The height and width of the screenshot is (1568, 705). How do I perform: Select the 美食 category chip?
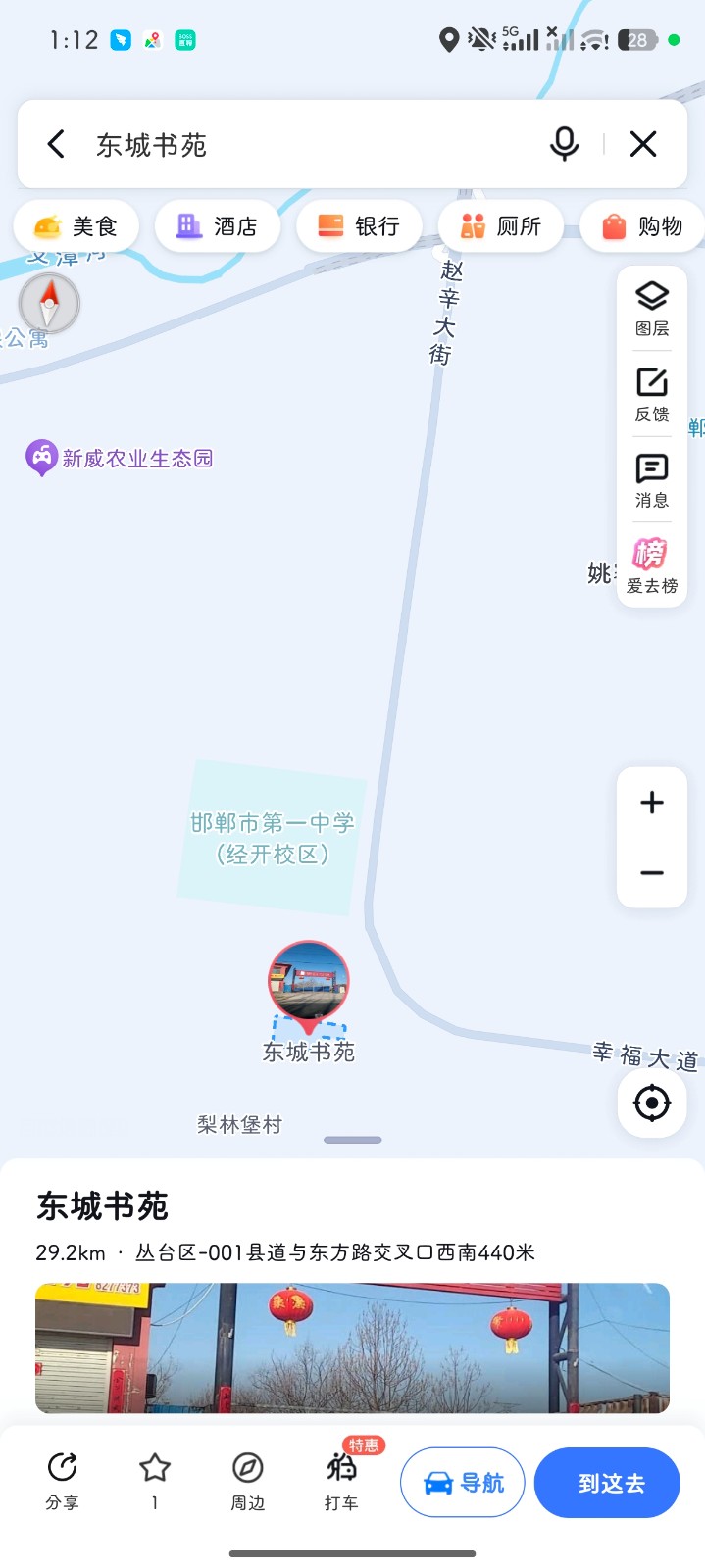[76, 226]
